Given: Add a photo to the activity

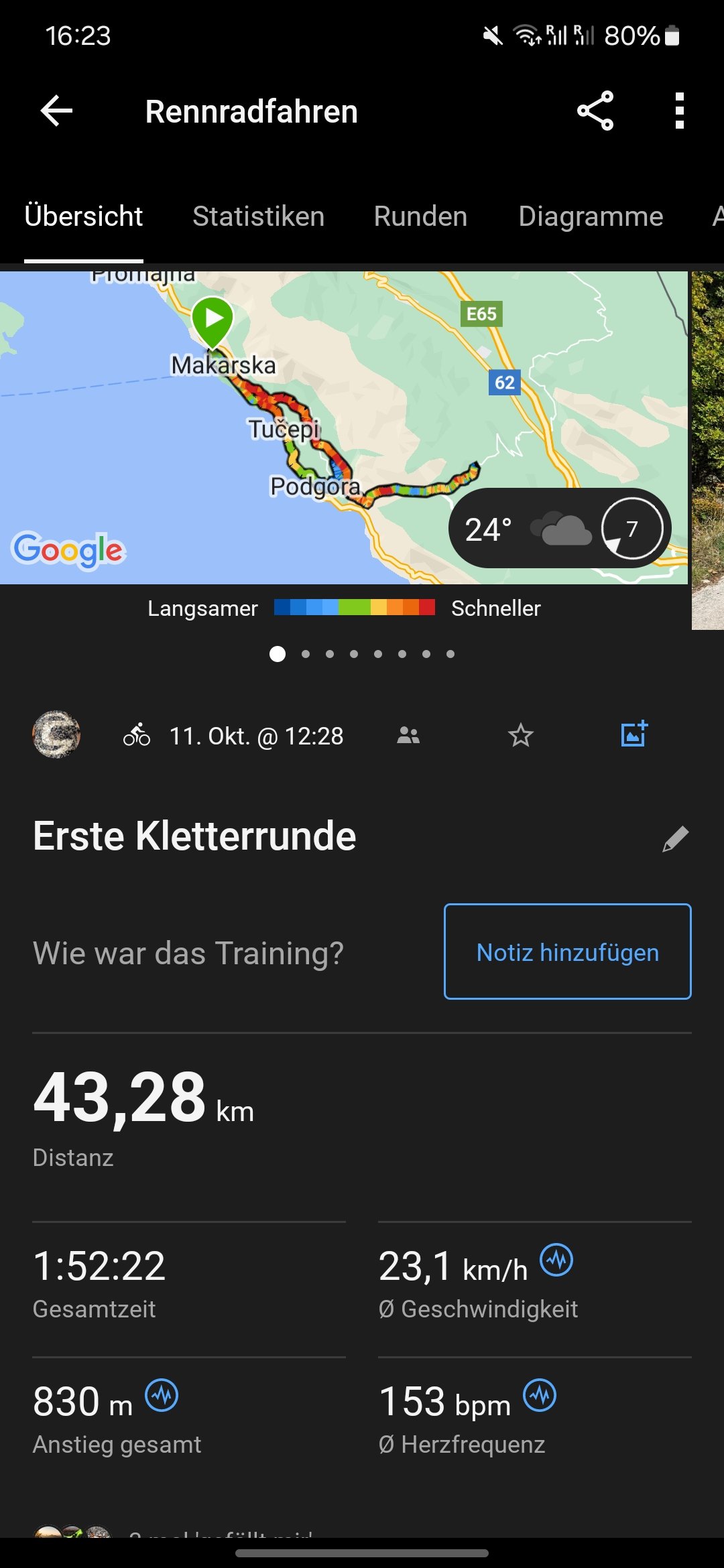Looking at the screenshot, I should (633, 734).
